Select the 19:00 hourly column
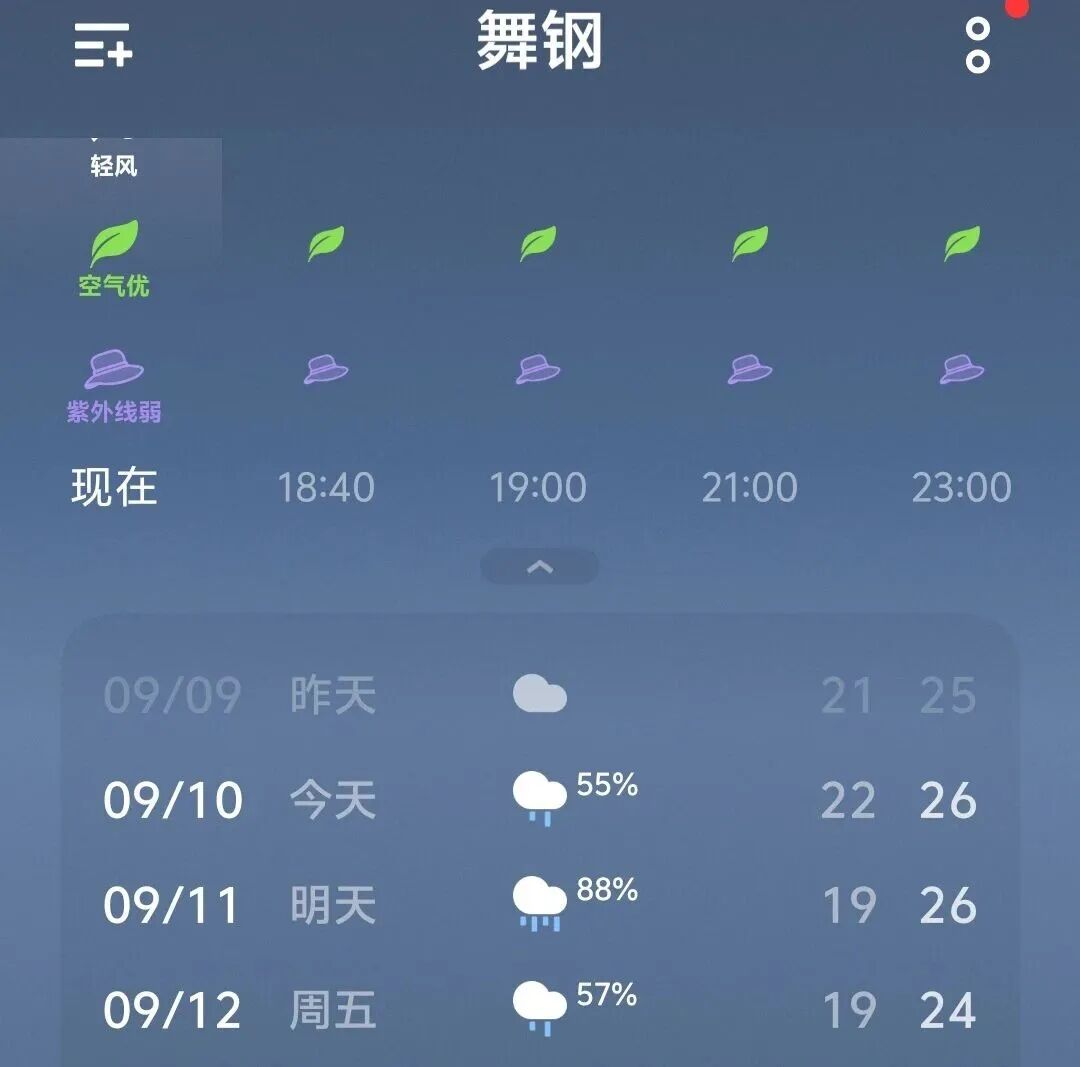This screenshot has width=1080, height=1067. click(x=538, y=487)
